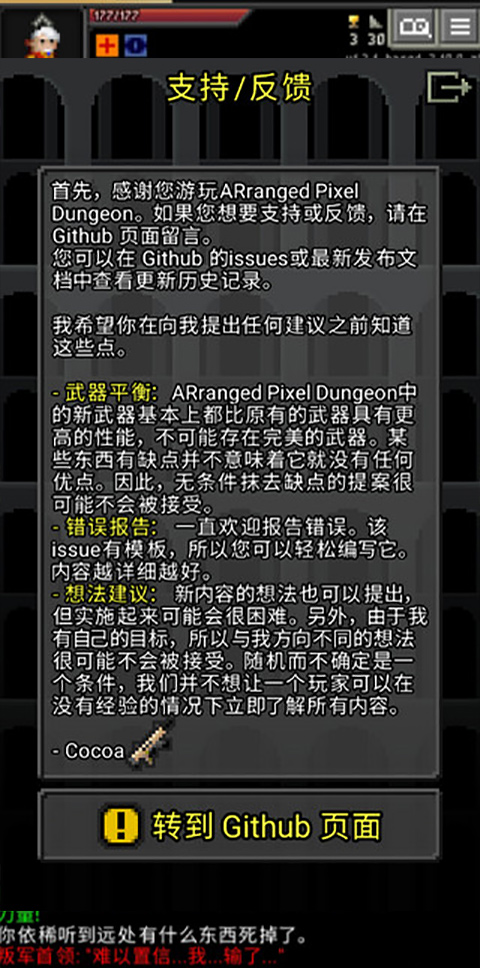Open the journal search button

413,27
